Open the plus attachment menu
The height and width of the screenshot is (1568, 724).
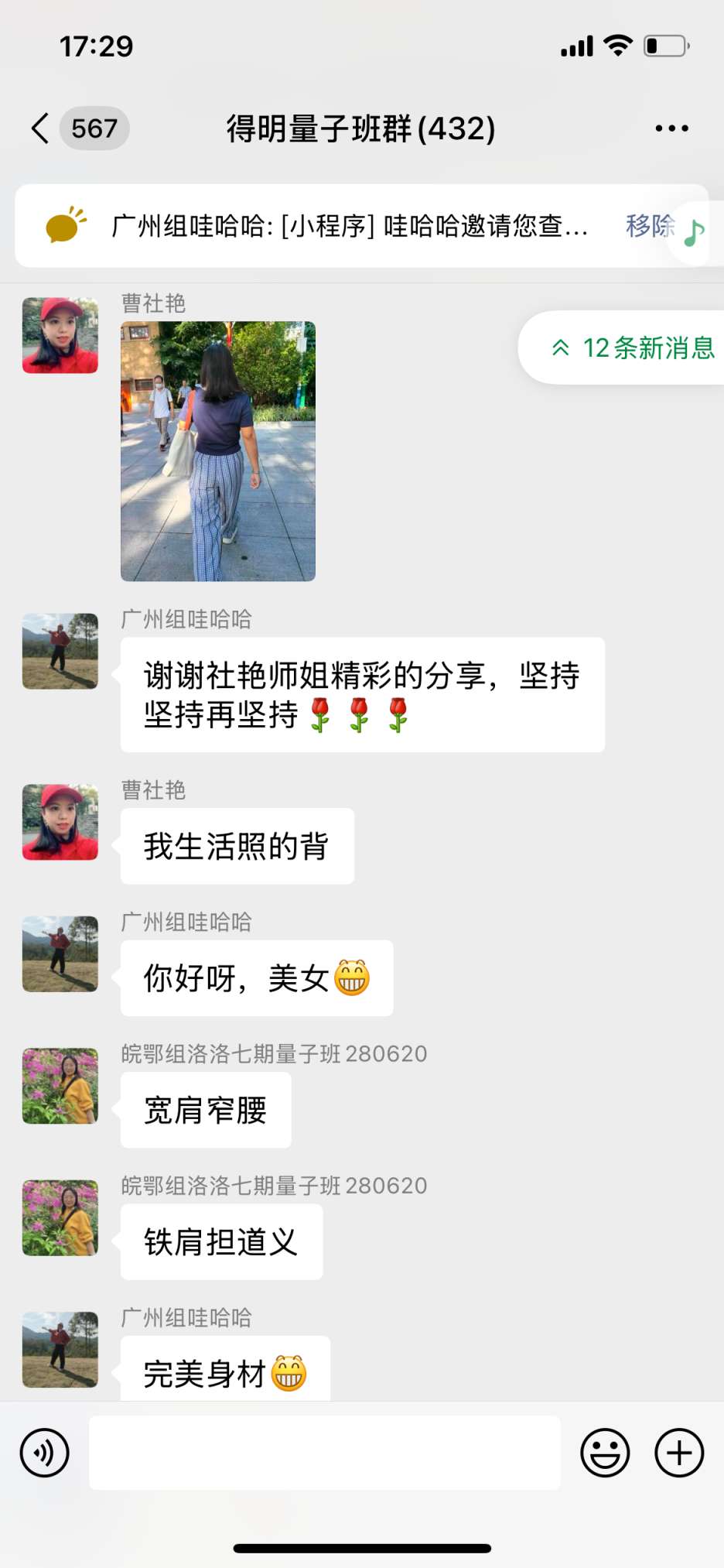(679, 1453)
